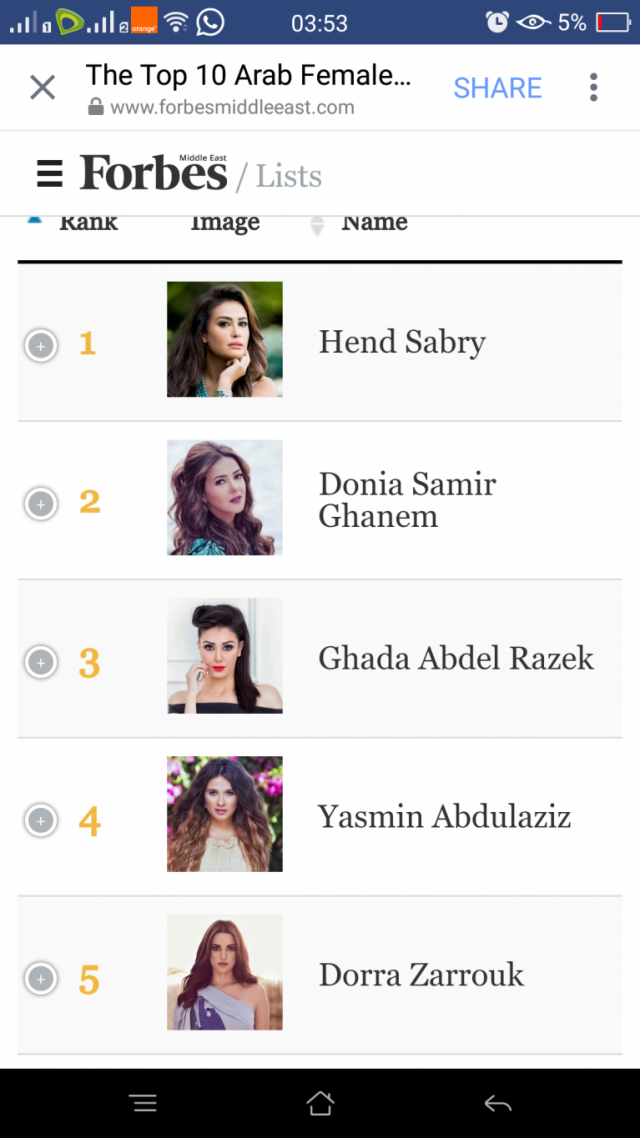Expand the row for Donia Samir Ghanem
The height and width of the screenshot is (1138, 640).
point(41,503)
